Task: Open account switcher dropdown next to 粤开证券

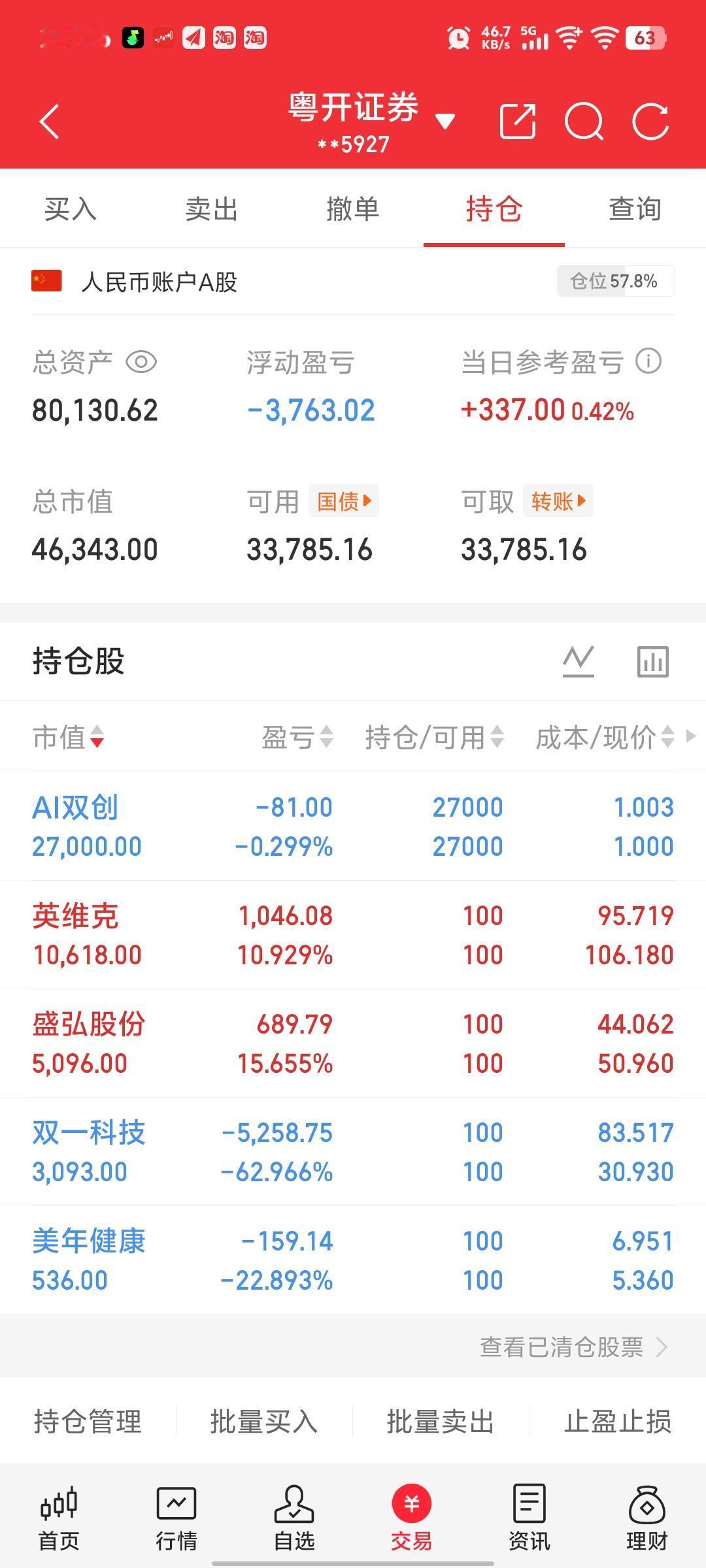Action: [x=444, y=122]
